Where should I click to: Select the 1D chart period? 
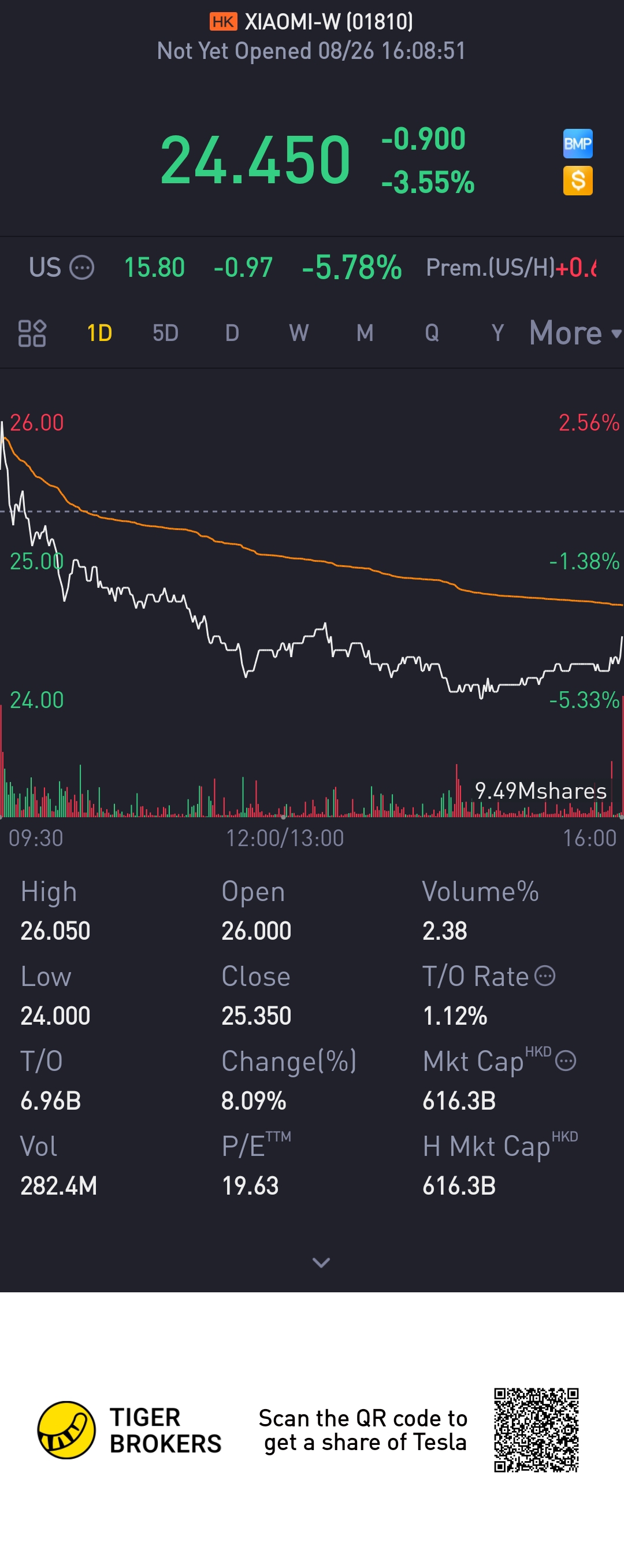[x=99, y=333]
